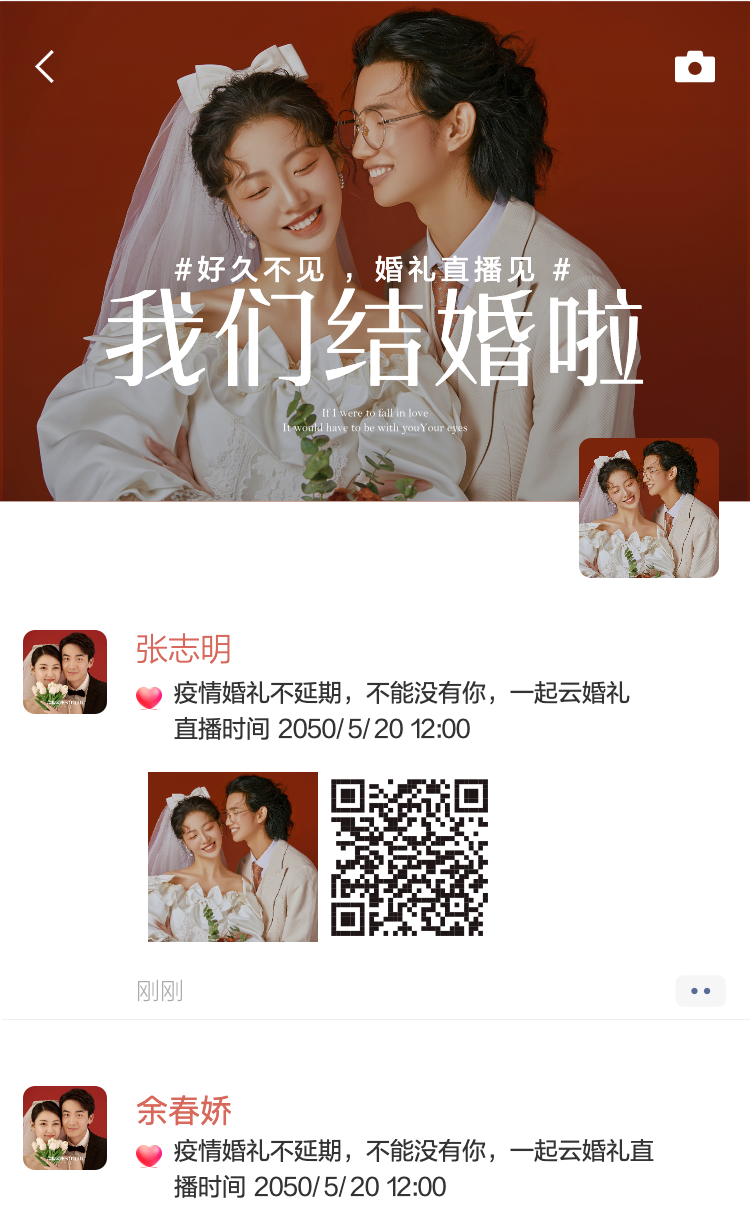Open the camera to post a moment
This screenshot has width=750, height=1220.
tap(695, 67)
